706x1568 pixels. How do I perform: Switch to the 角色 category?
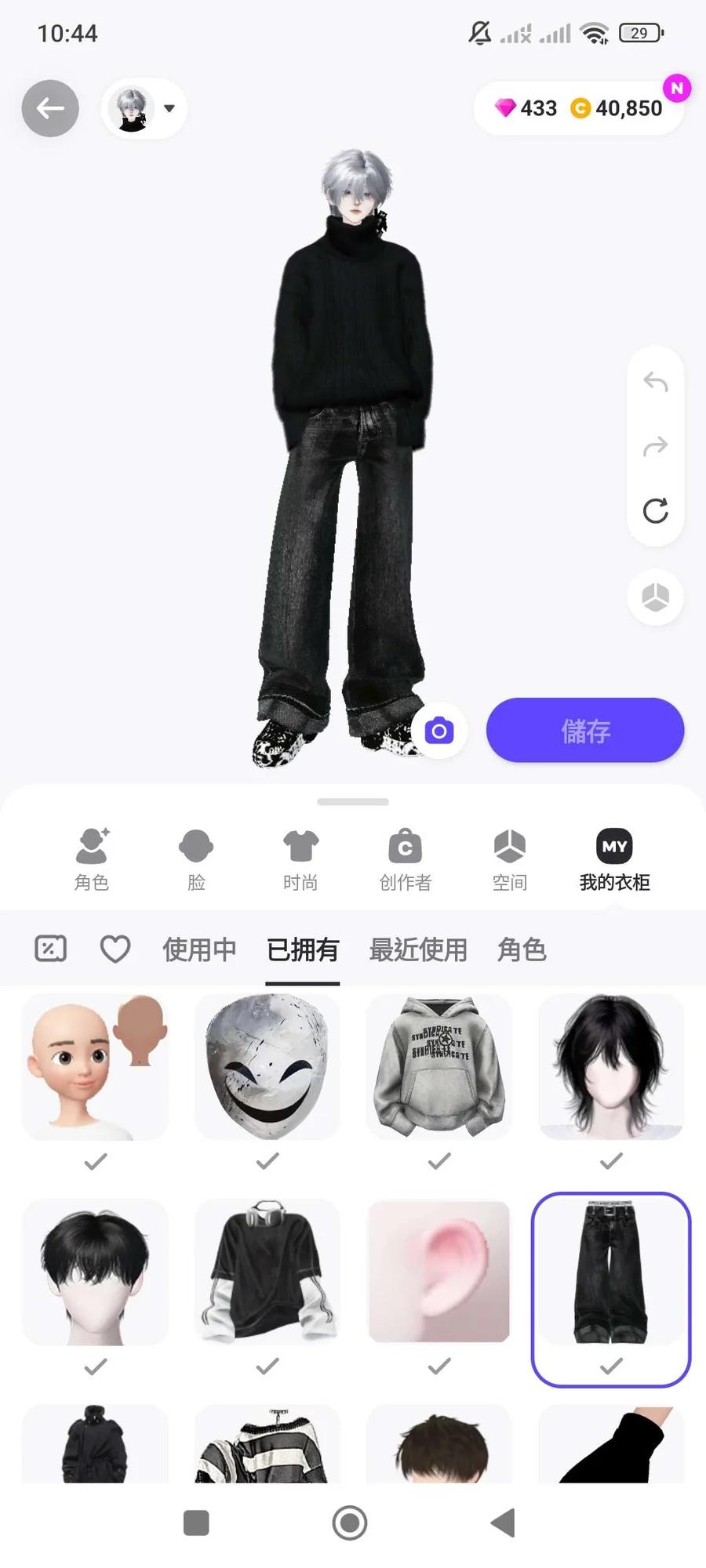[x=92, y=859]
